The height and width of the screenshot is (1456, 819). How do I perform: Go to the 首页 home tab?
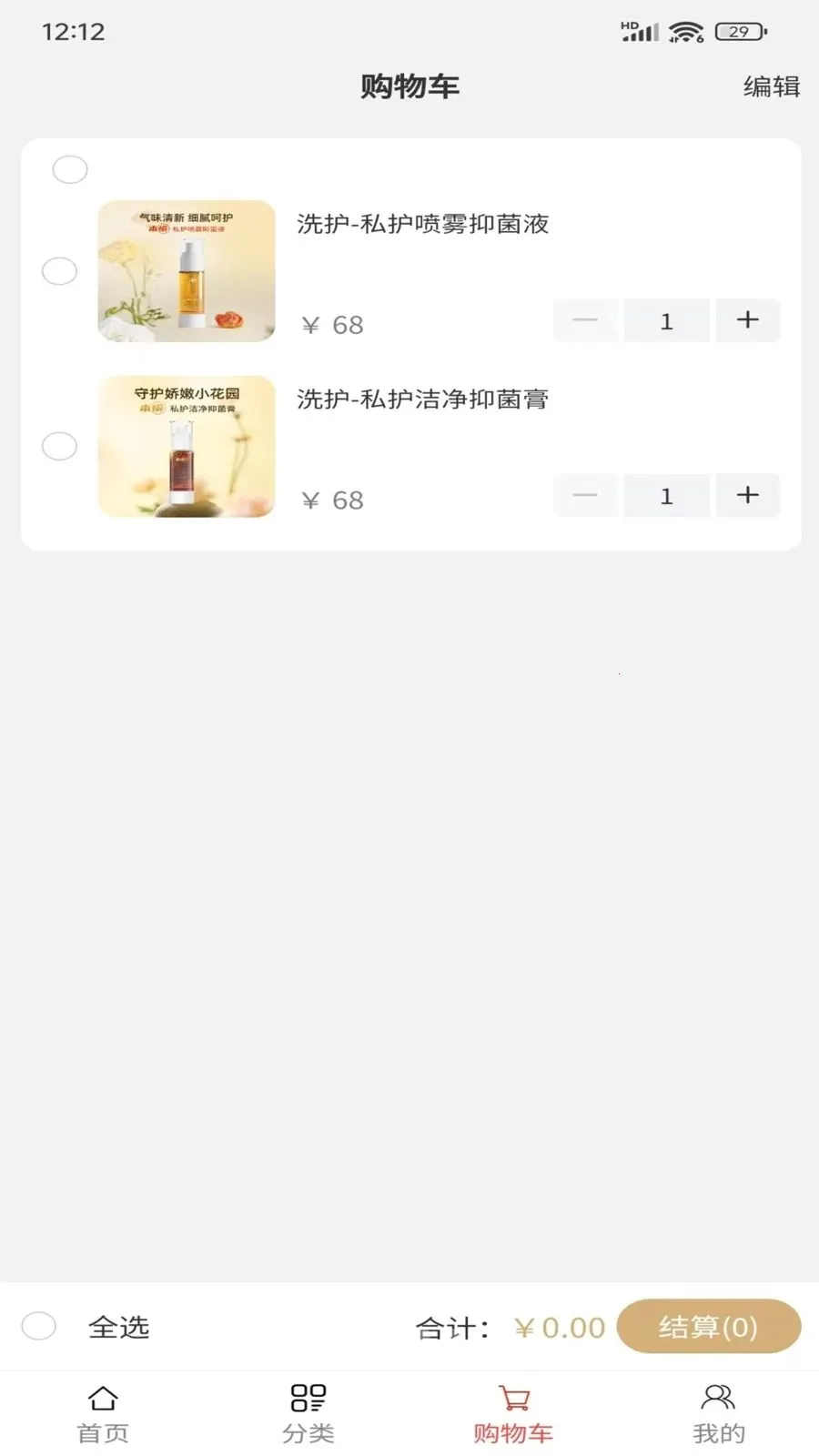click(x=103, y=1414)
